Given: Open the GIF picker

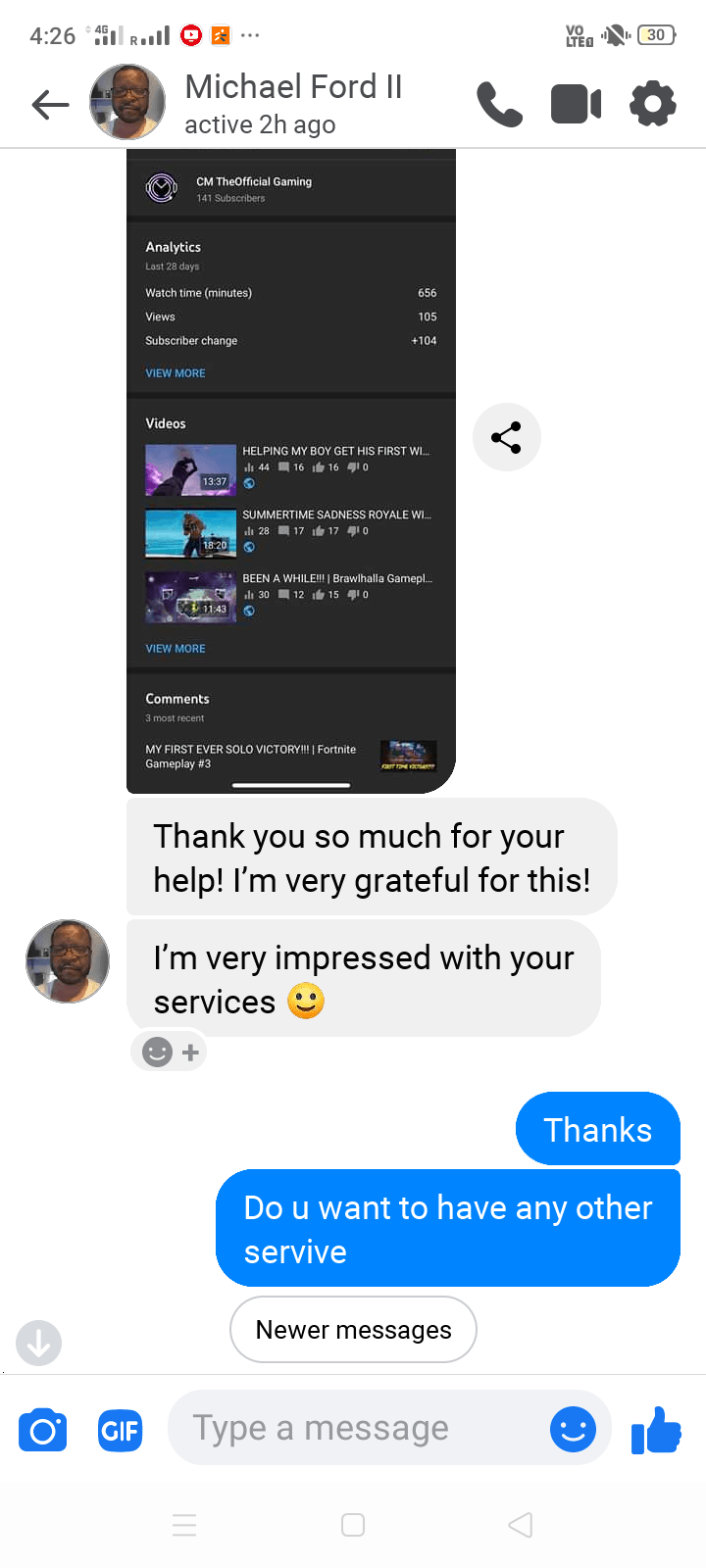Looking at the screenshot, I should click(x=120, y=1432).
